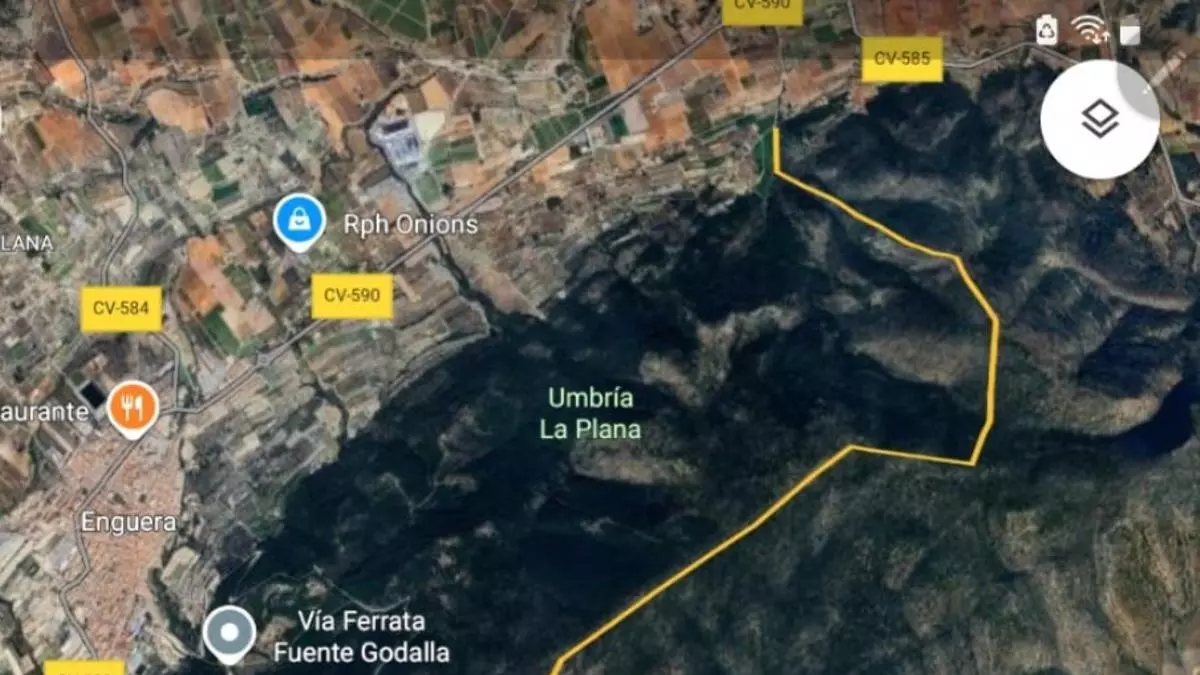Open the orange restaurant pin
Viewport: 1200px width, 675px height.
pyautogui.click(x=133, y=408)
